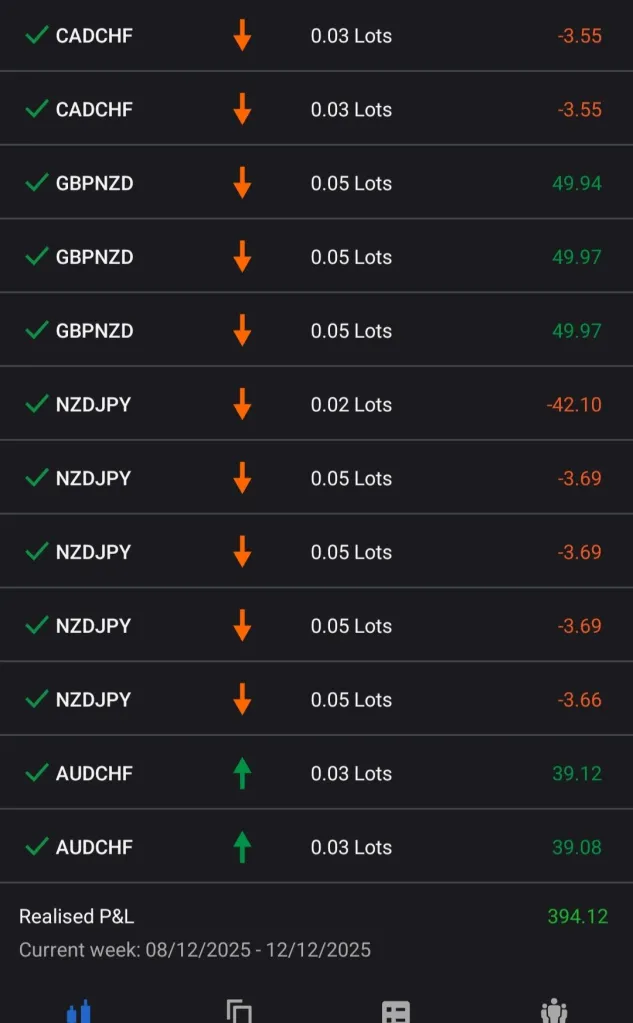The width and height of the screenshot is (633, 1023).
Task: Go to the list view tab
Action: pyautogui.click(x=396, y=1011)
